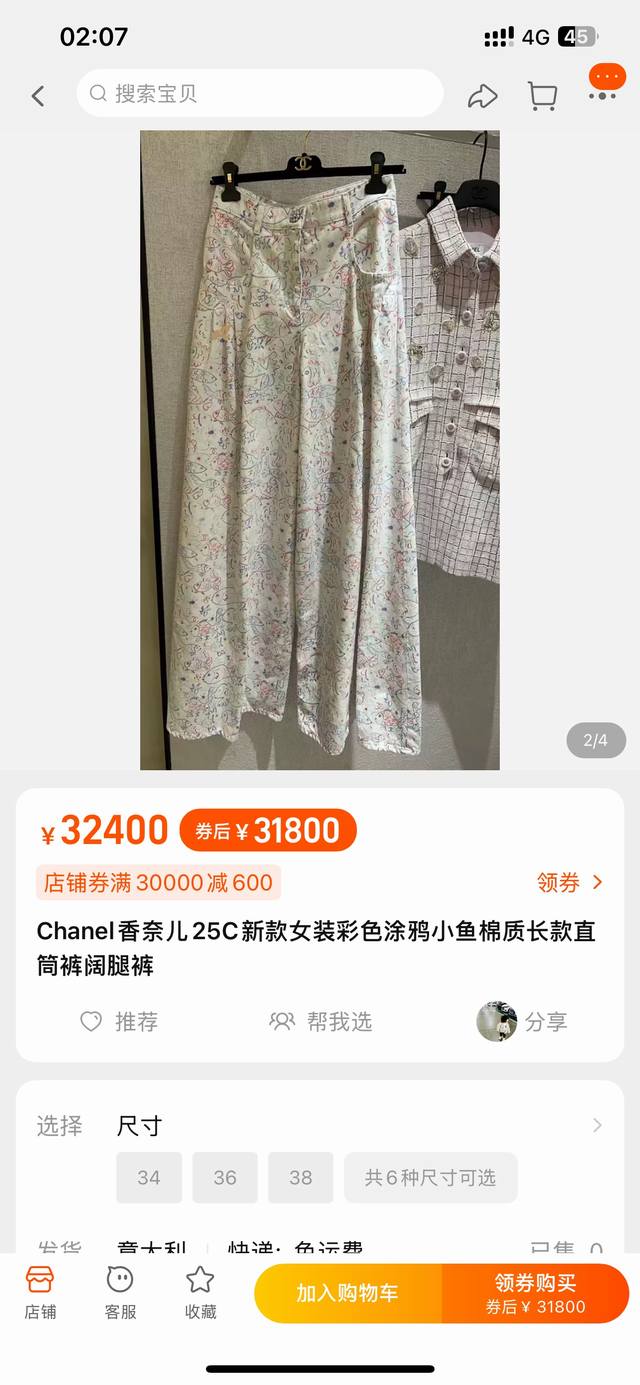
Task: Pick size 38
Action: click(x=301, y=1177)
